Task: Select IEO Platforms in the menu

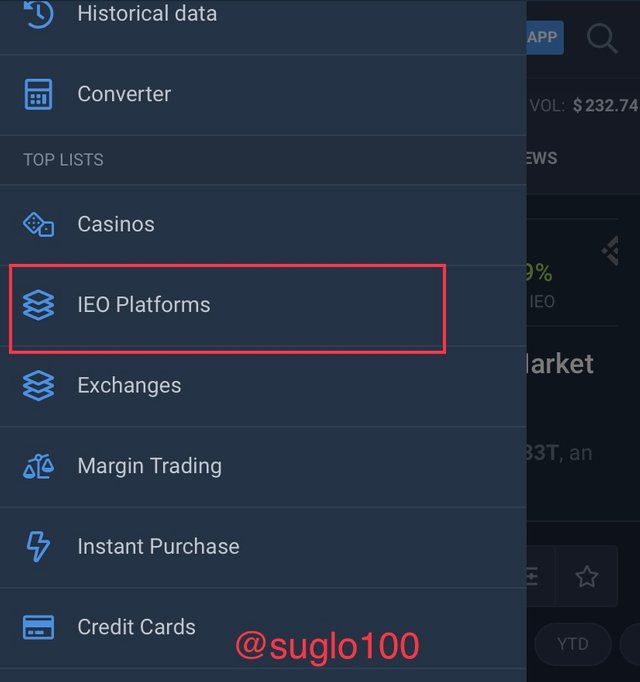Action: pyautogui.click(x=144, y=305)
